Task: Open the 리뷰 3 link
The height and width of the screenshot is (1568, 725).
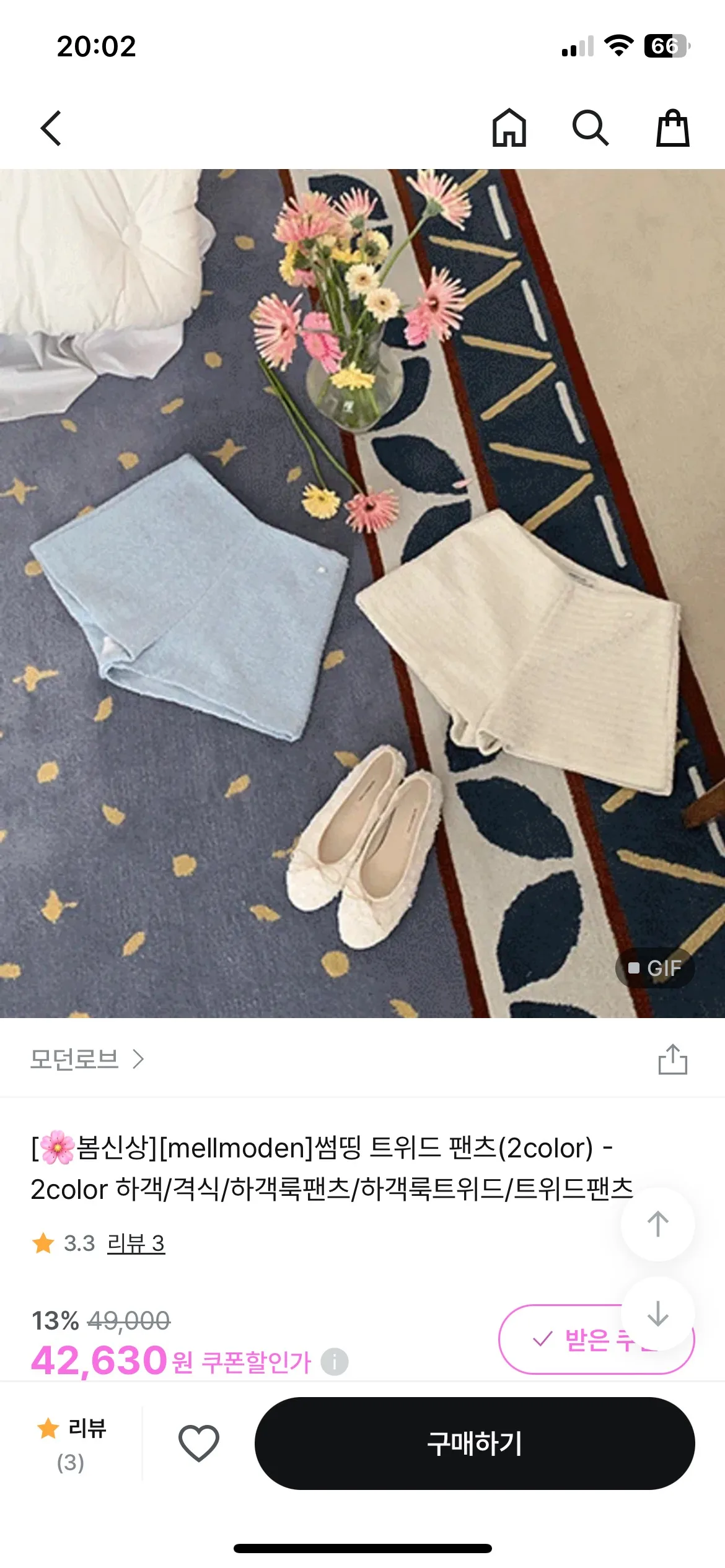Action: [136, 1243]
